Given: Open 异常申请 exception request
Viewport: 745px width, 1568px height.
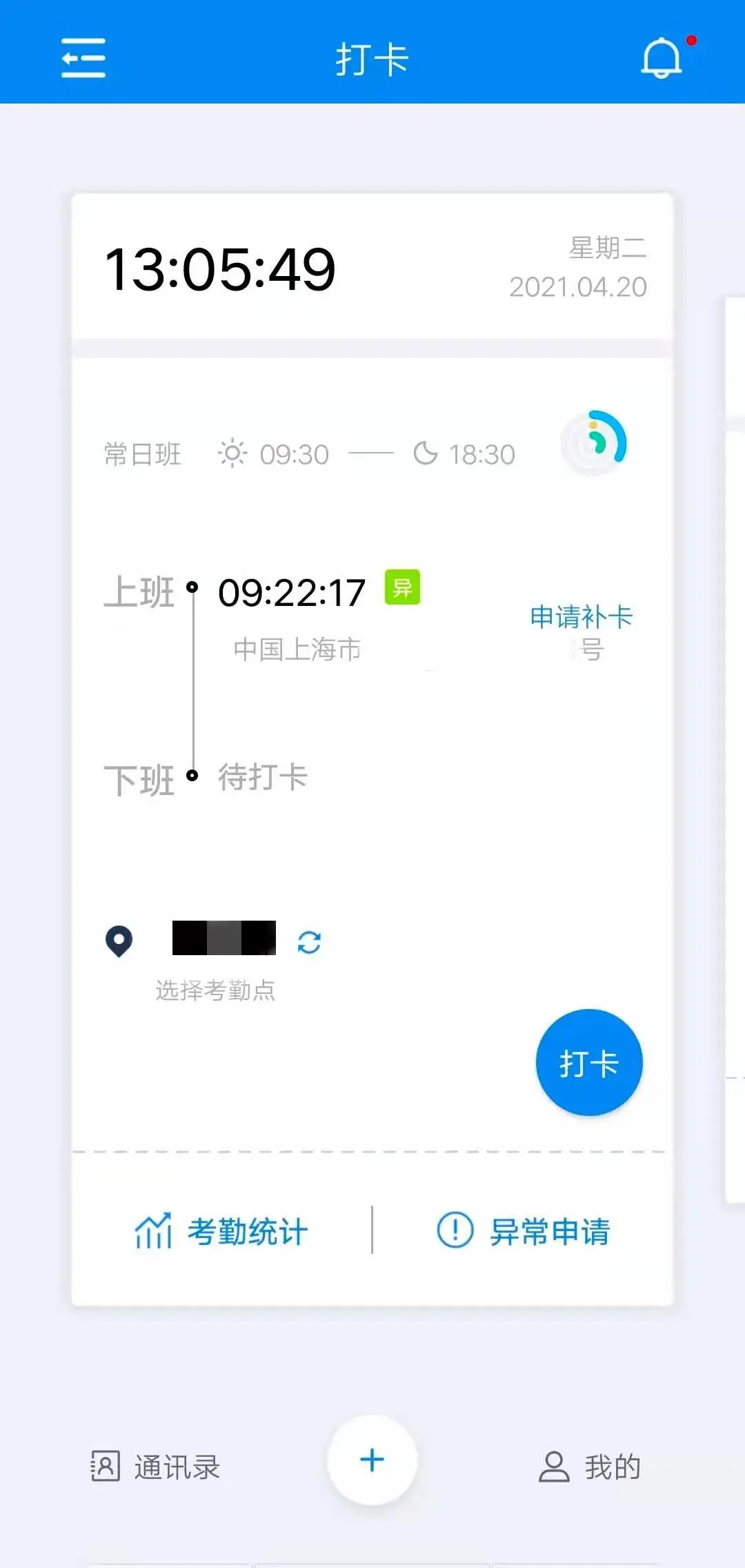Looking at the screenshot, I should click(x=524, y=1231).
